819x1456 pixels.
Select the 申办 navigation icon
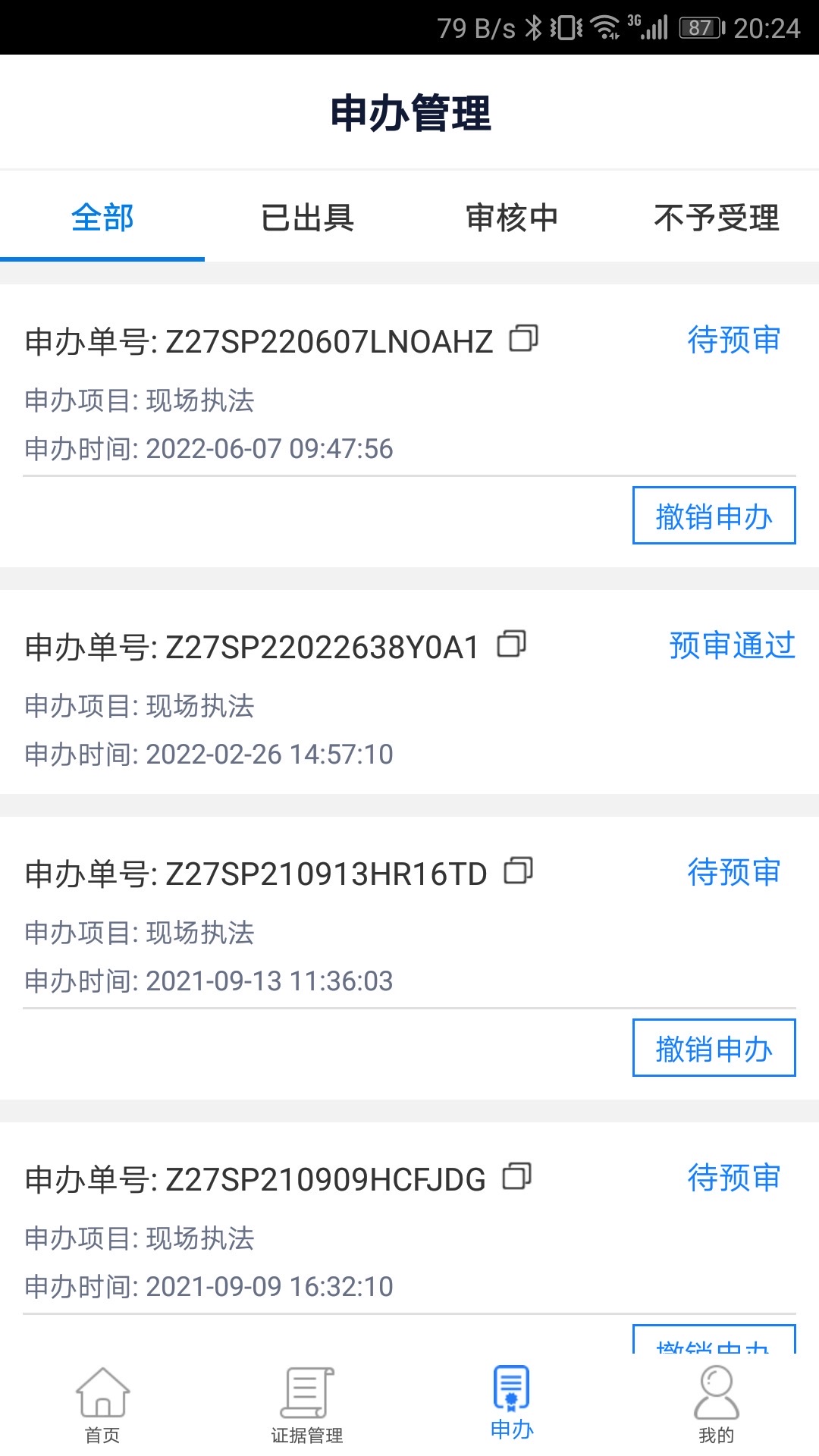(x=512, y=1403)
